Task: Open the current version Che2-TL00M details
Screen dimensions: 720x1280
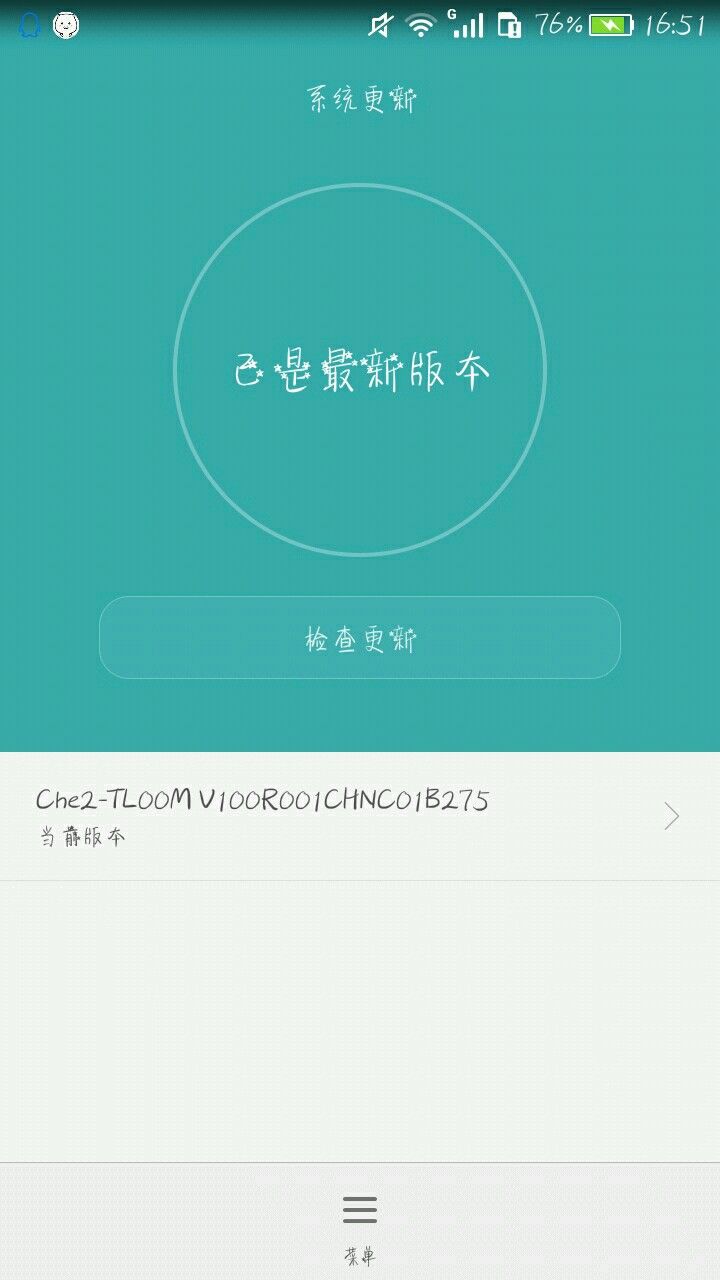Action: [360, 816]
